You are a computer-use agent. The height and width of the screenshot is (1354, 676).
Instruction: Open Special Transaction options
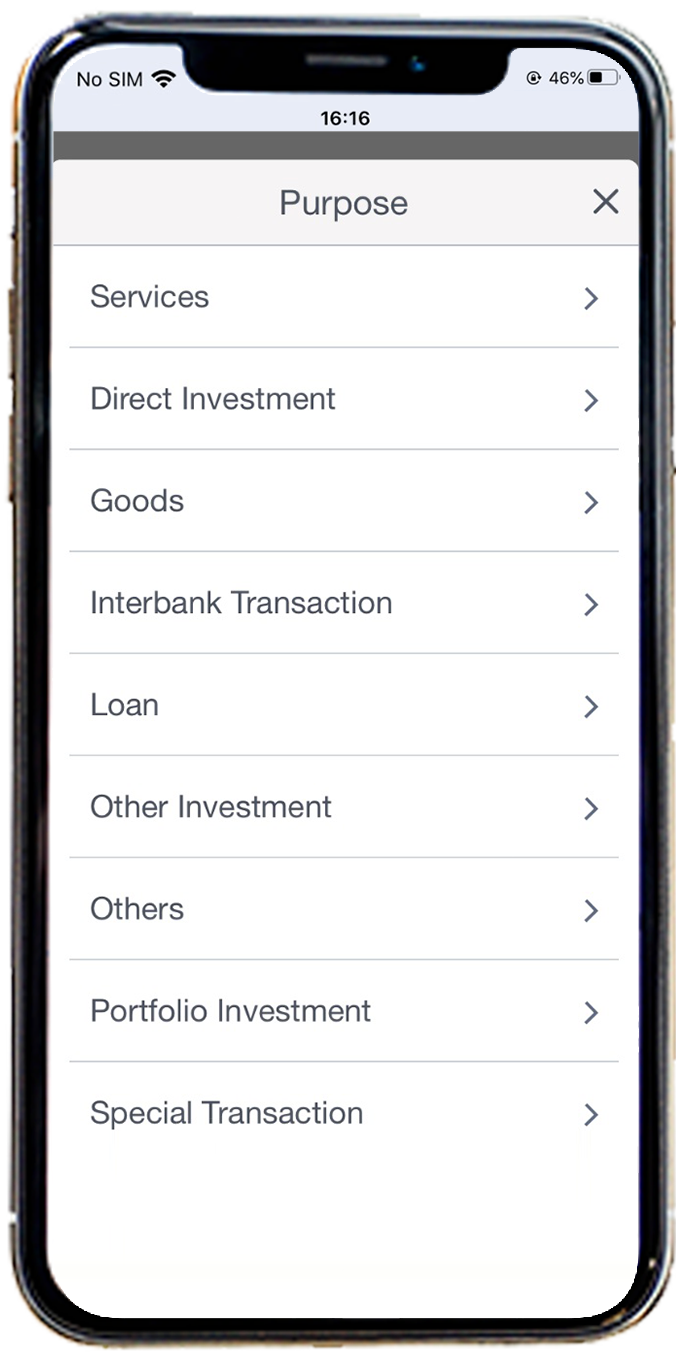[x=344, y=1113]
